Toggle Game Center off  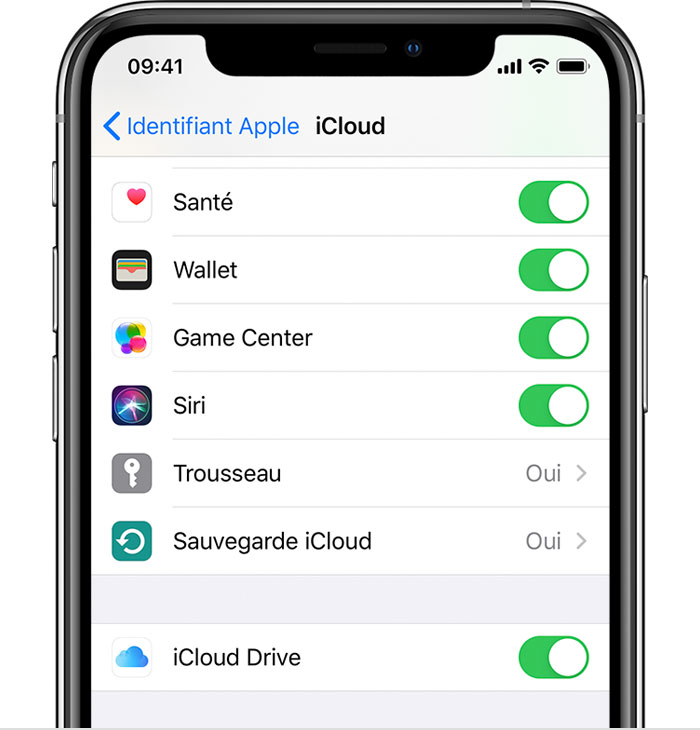point(553,338)
